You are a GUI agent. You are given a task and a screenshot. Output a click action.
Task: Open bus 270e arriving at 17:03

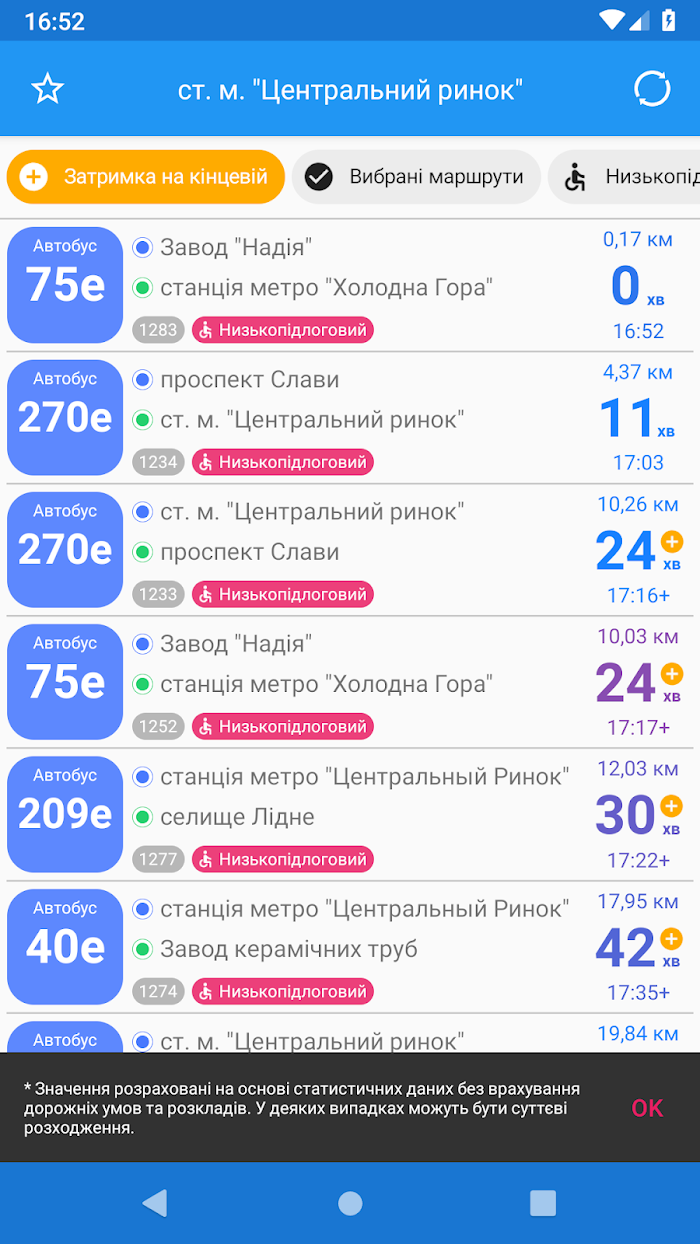pos(350,418)
